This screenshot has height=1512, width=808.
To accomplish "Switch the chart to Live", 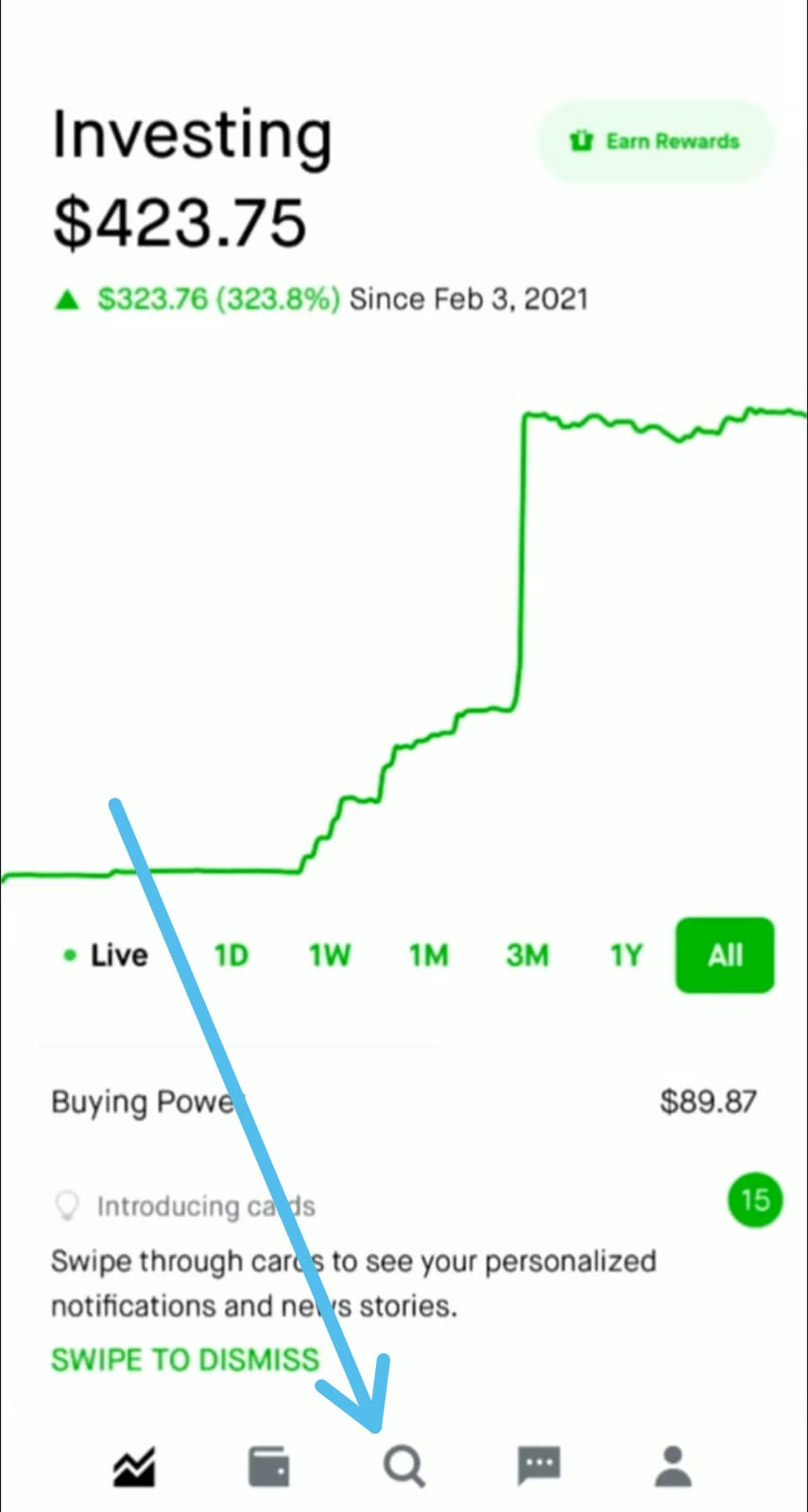I will pyautogui.click(x=105, y=955).
